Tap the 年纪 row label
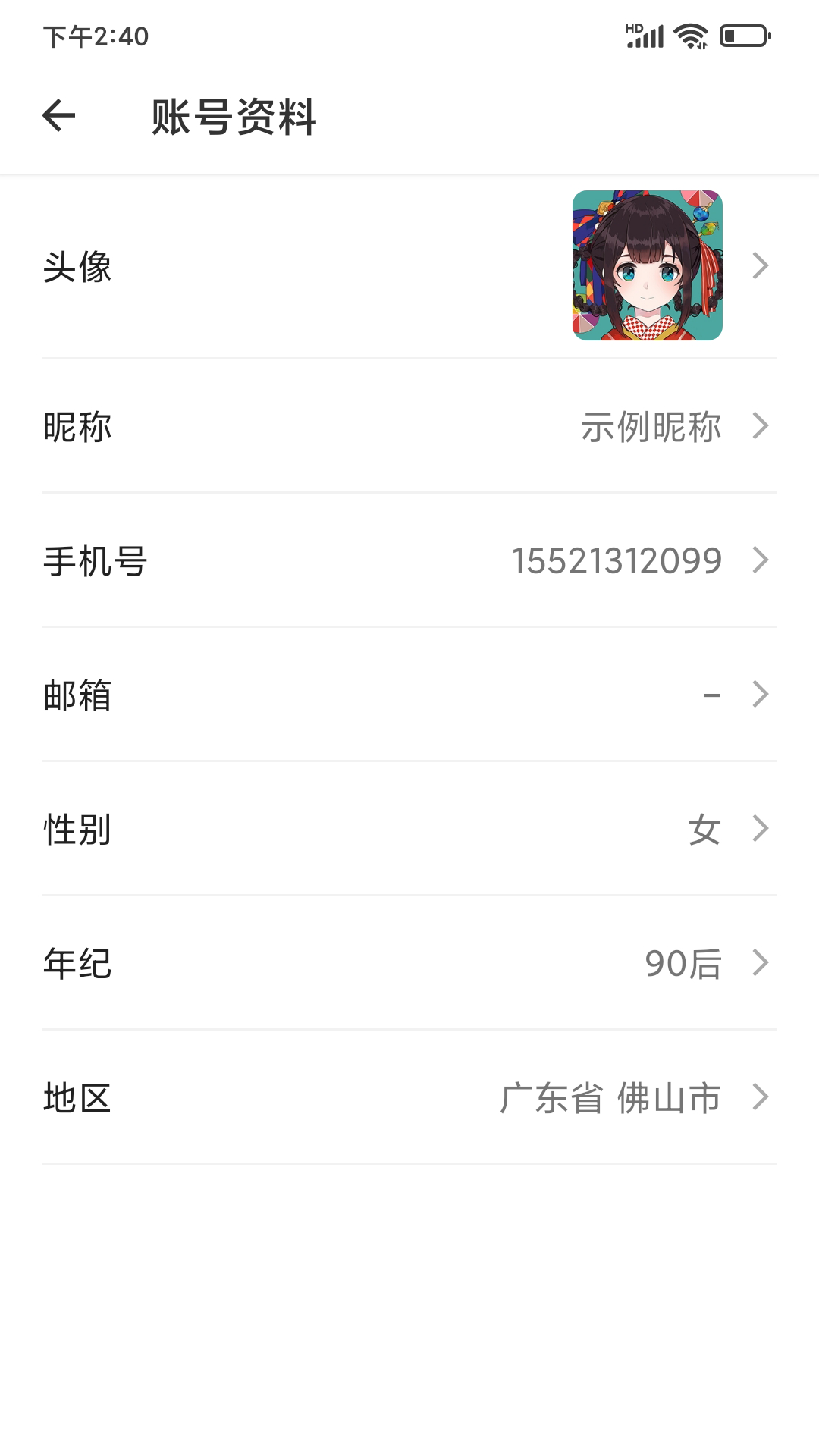Screen dimensions: 819x1456 click(x=76, y=963)
